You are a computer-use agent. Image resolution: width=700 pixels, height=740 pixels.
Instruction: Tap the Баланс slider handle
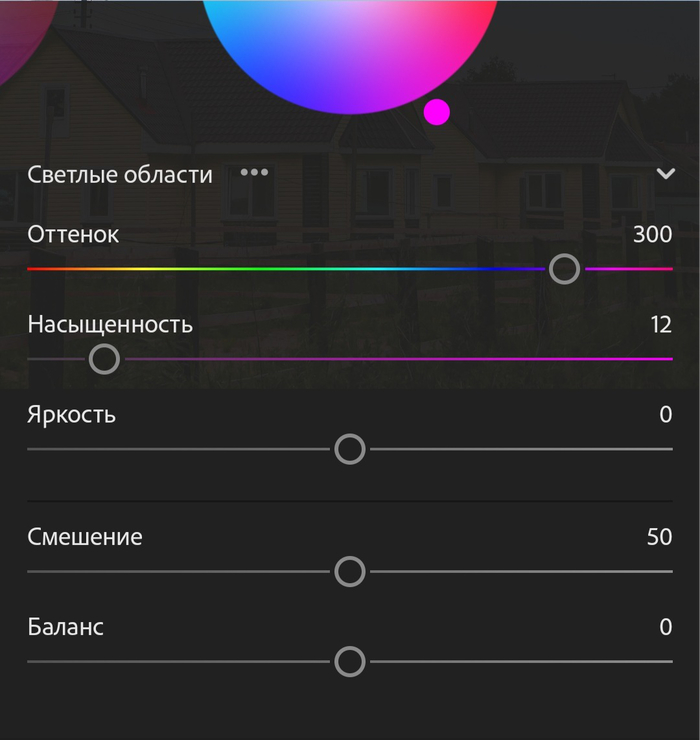click(350, 661)
